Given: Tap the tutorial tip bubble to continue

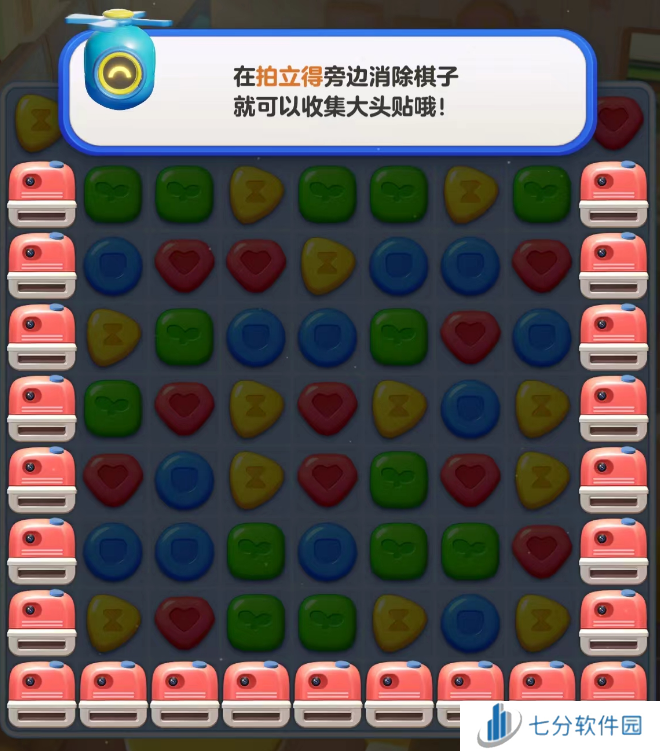Looking at the screenshot, I should coord(340,90).
